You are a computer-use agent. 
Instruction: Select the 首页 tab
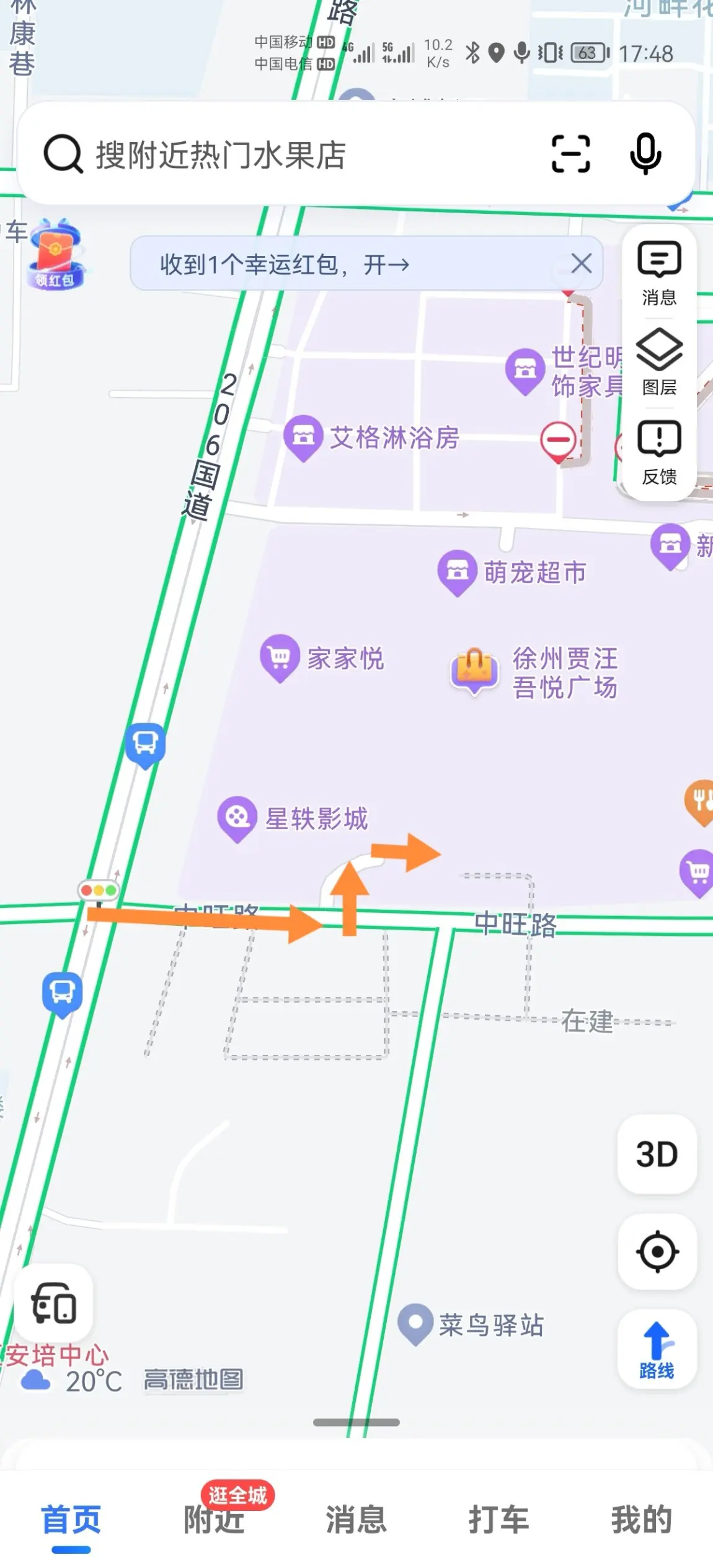(x=71, y=1520)
